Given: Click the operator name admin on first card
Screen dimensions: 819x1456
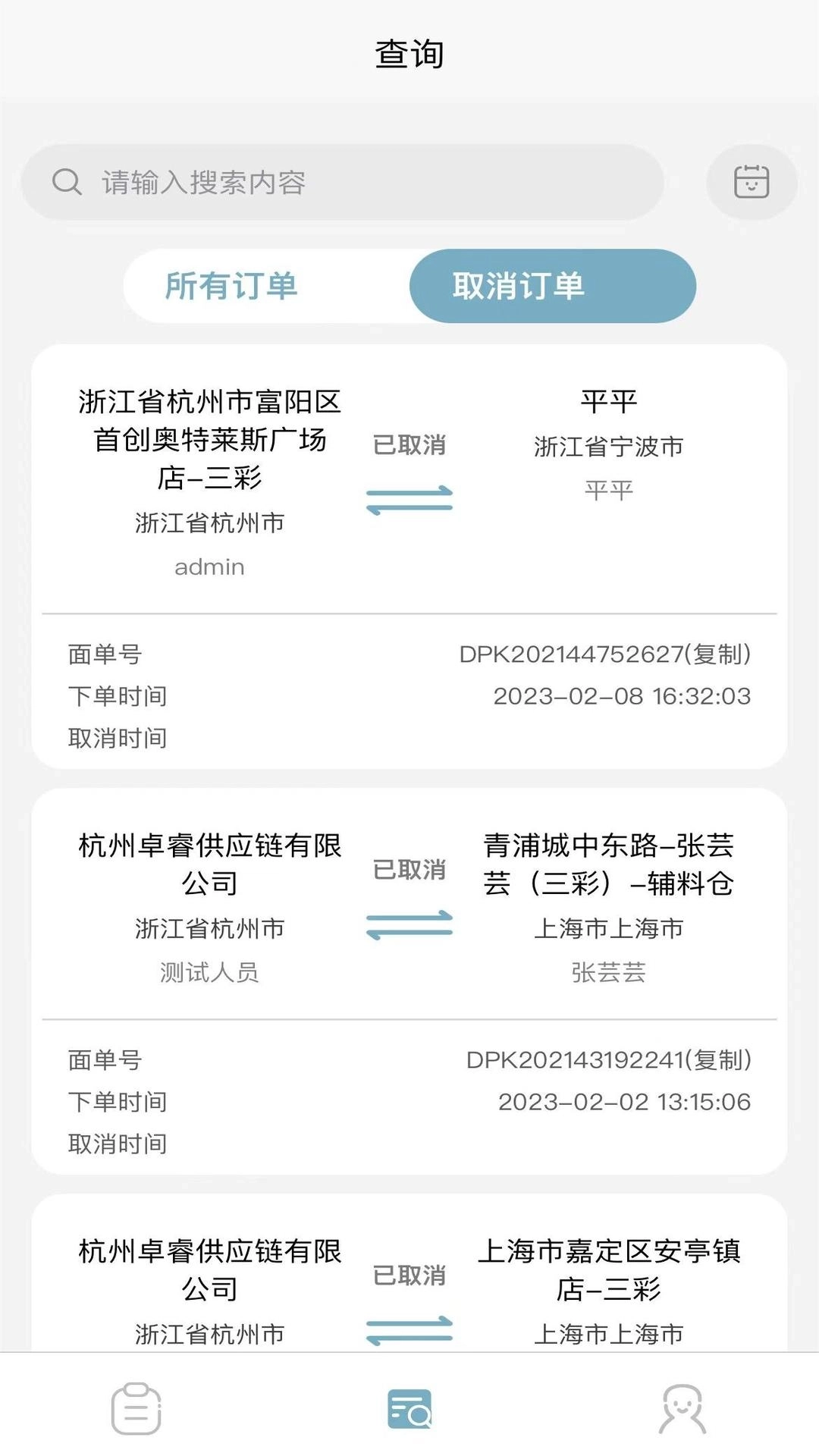Looking at the screenshot, I should 209,566.
